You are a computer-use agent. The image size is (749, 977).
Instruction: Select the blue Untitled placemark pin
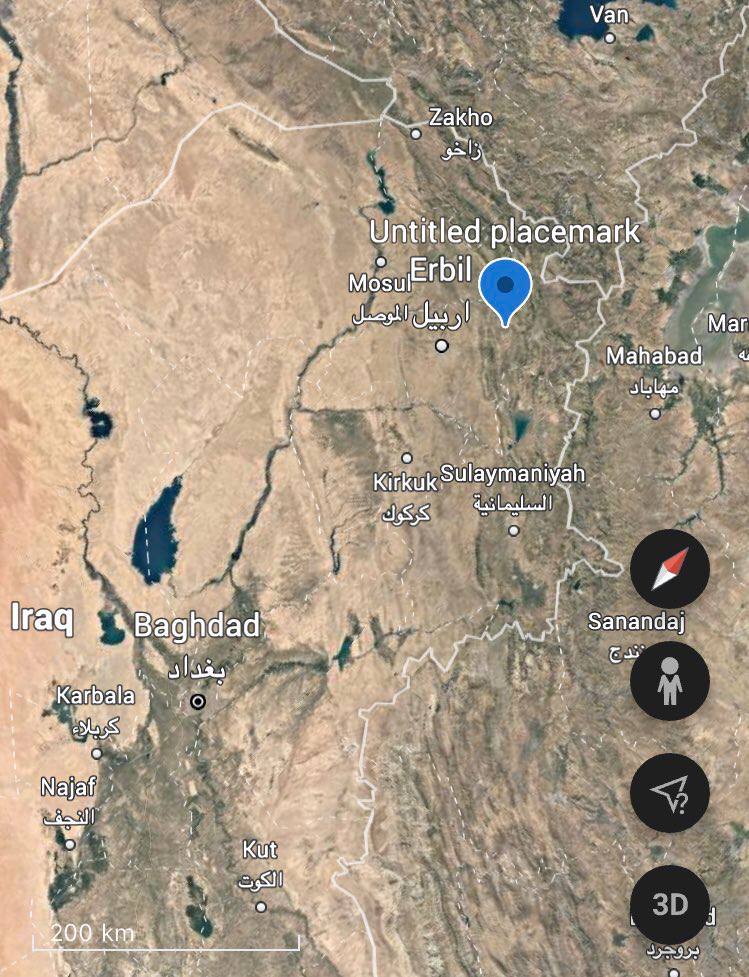(505, 288)
